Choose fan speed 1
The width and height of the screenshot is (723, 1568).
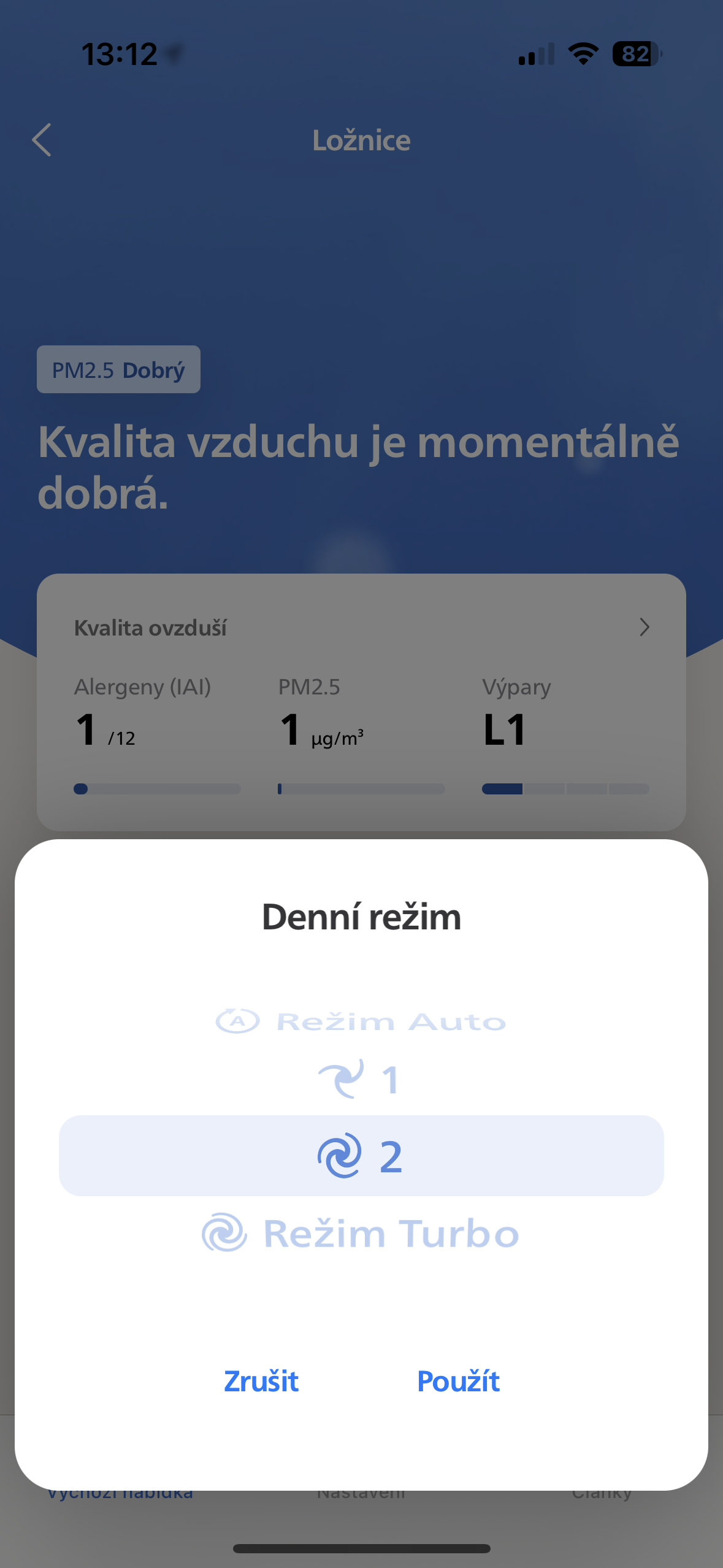pos(361,1080)
